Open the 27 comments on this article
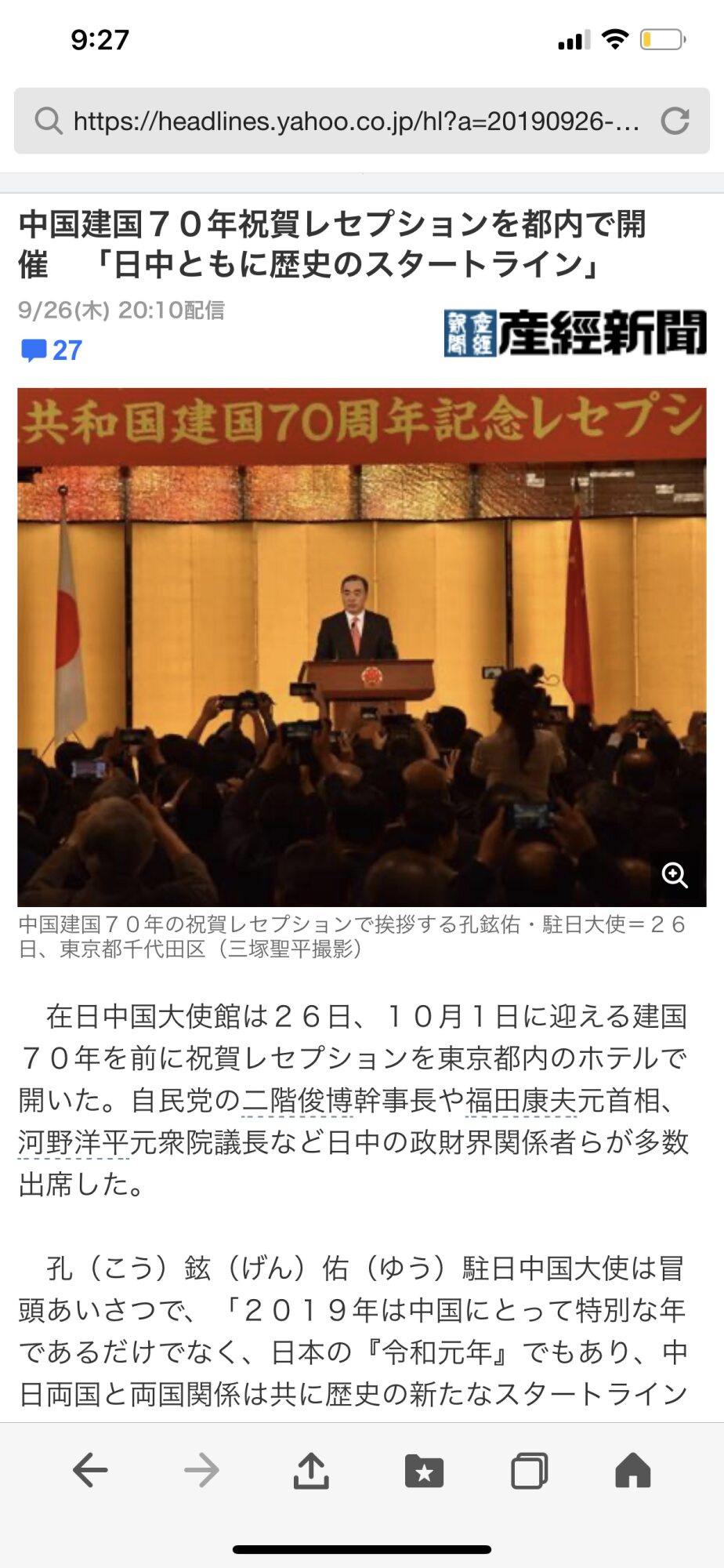724x1568 pixels. (52, 350)
